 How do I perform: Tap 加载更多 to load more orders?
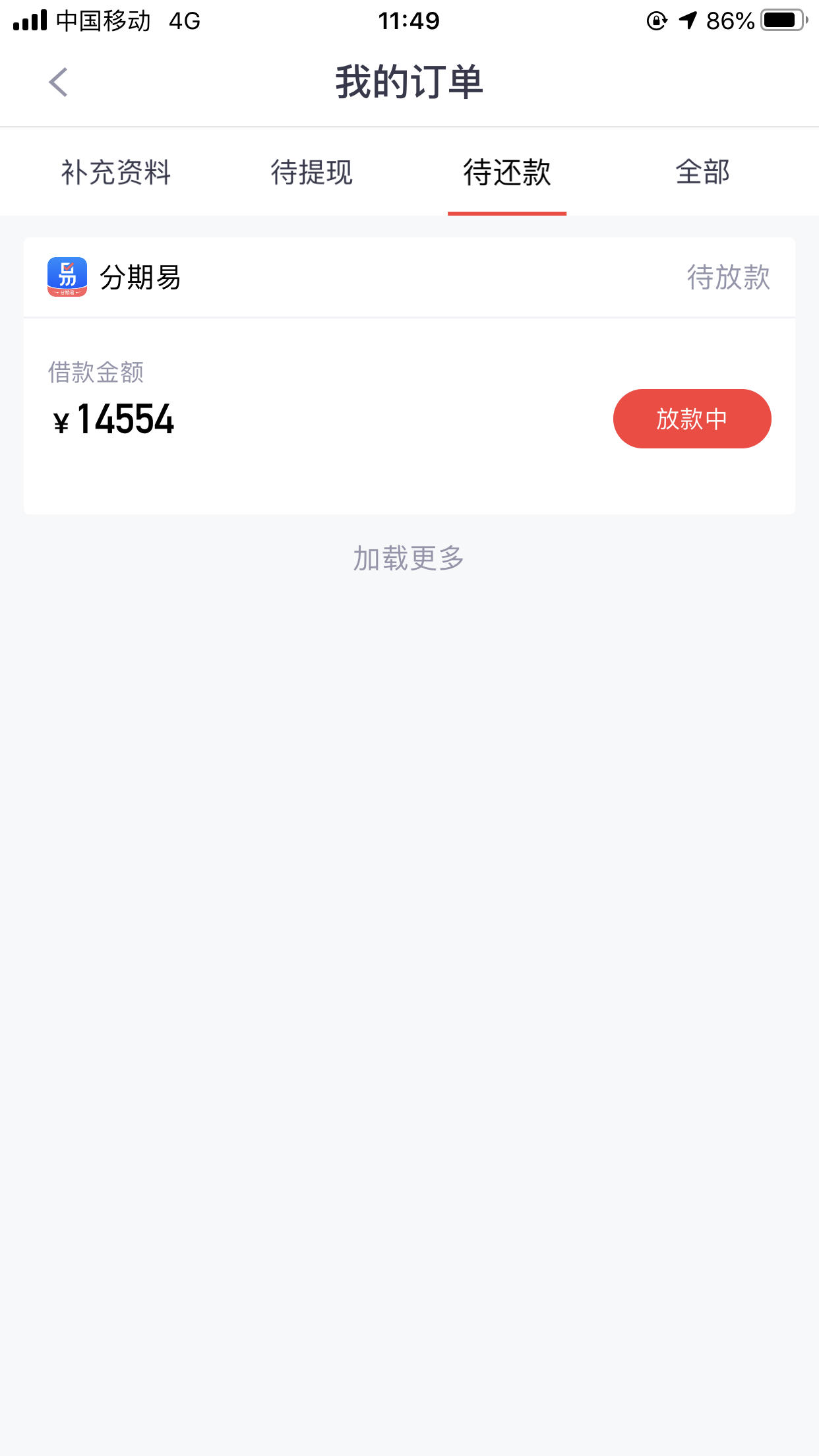tap(409, 559)
